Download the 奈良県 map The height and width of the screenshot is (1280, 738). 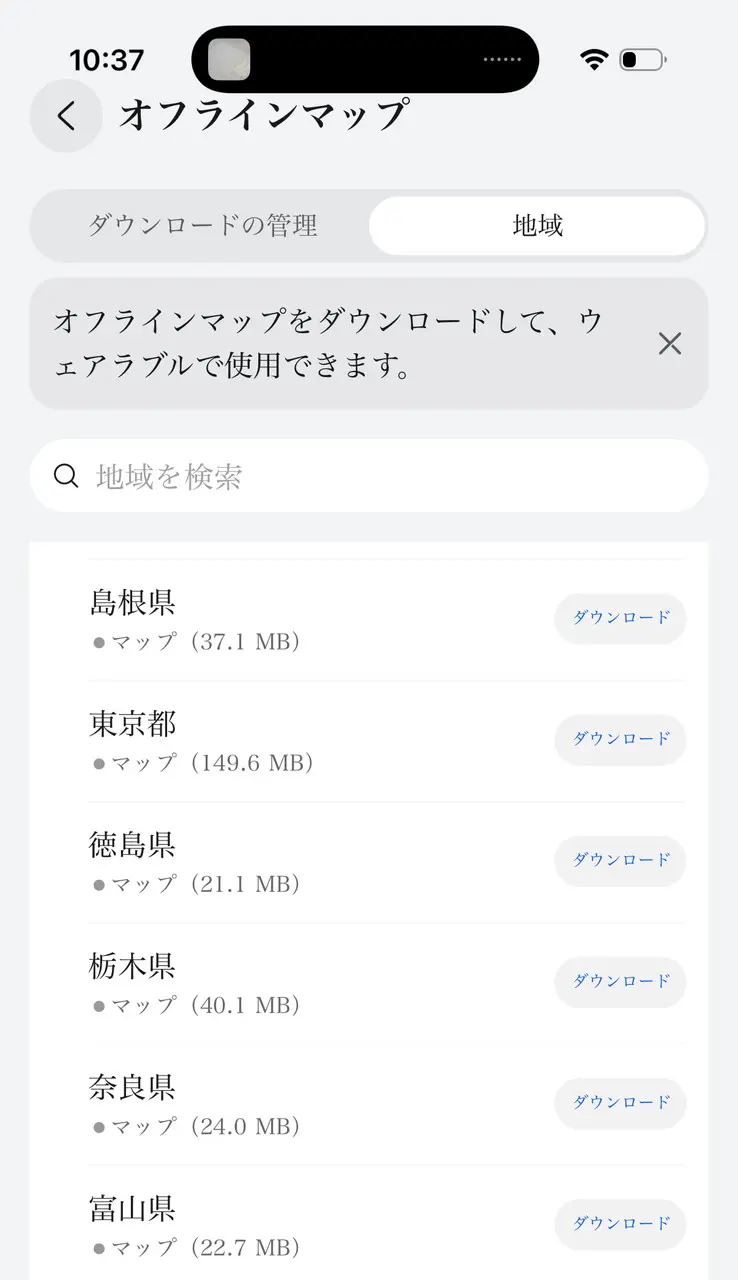620,1102
